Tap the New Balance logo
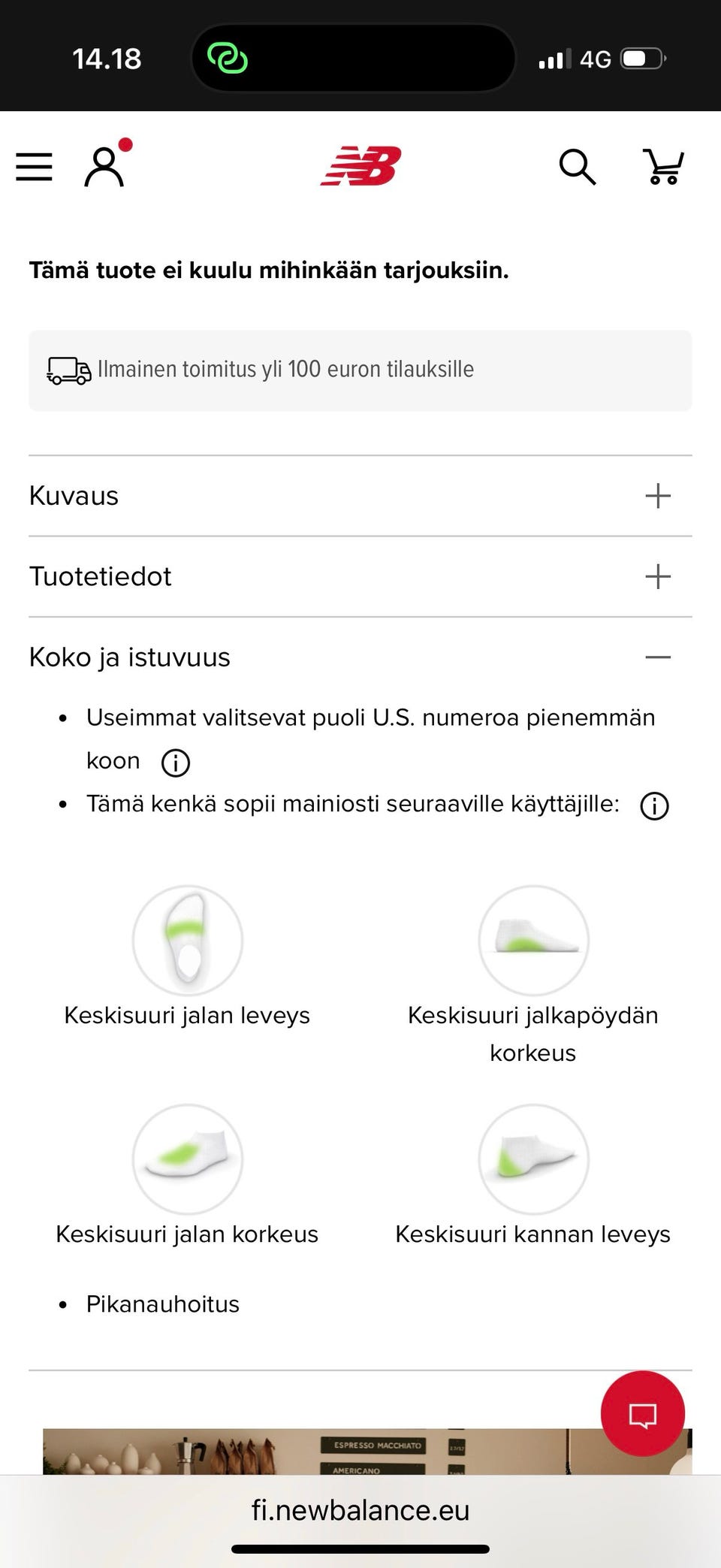The height and width of the screenshot is (1568, 721). click(x=360, y=167)
